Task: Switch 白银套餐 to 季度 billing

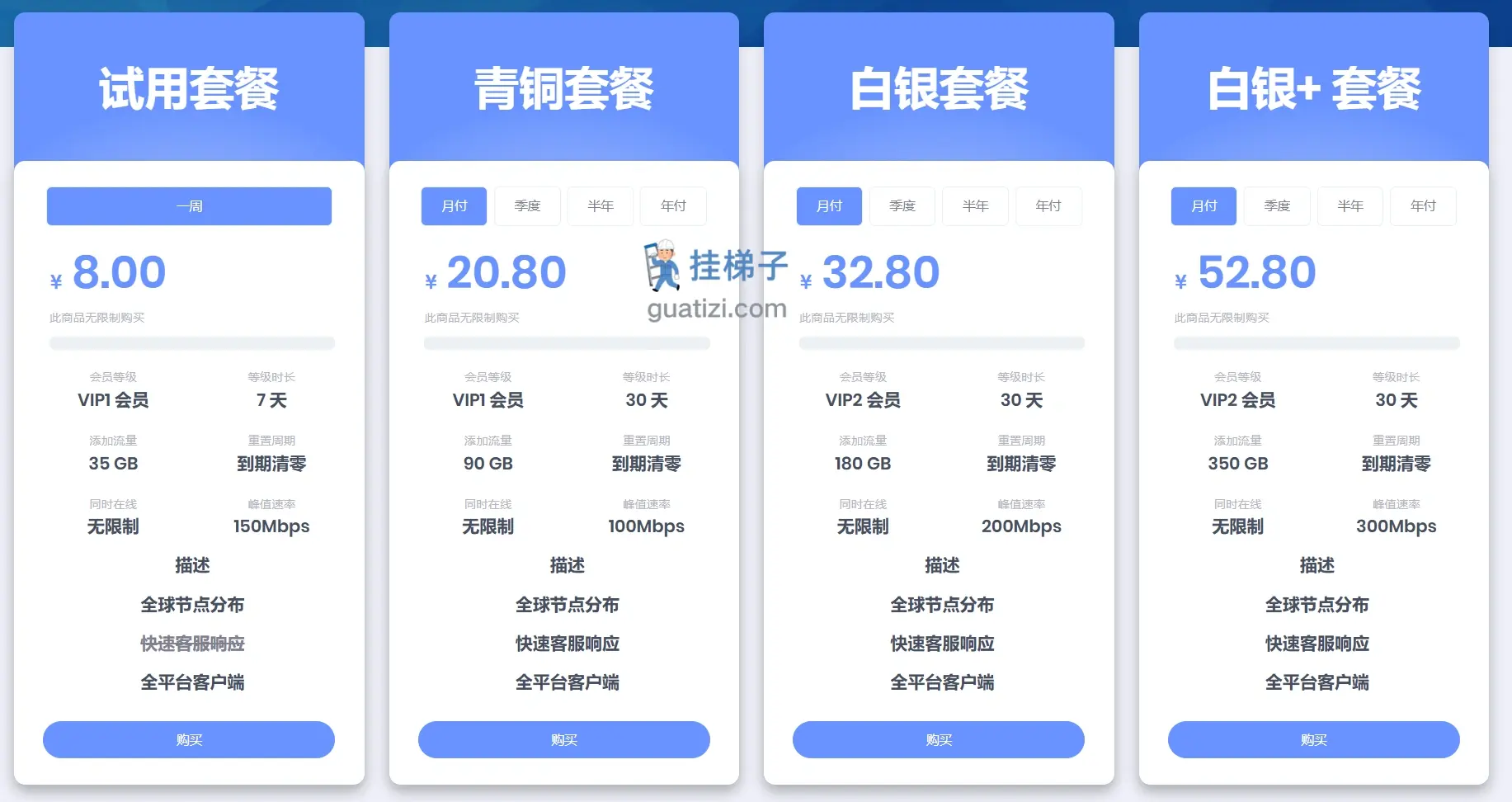Action: coord(902,206)
